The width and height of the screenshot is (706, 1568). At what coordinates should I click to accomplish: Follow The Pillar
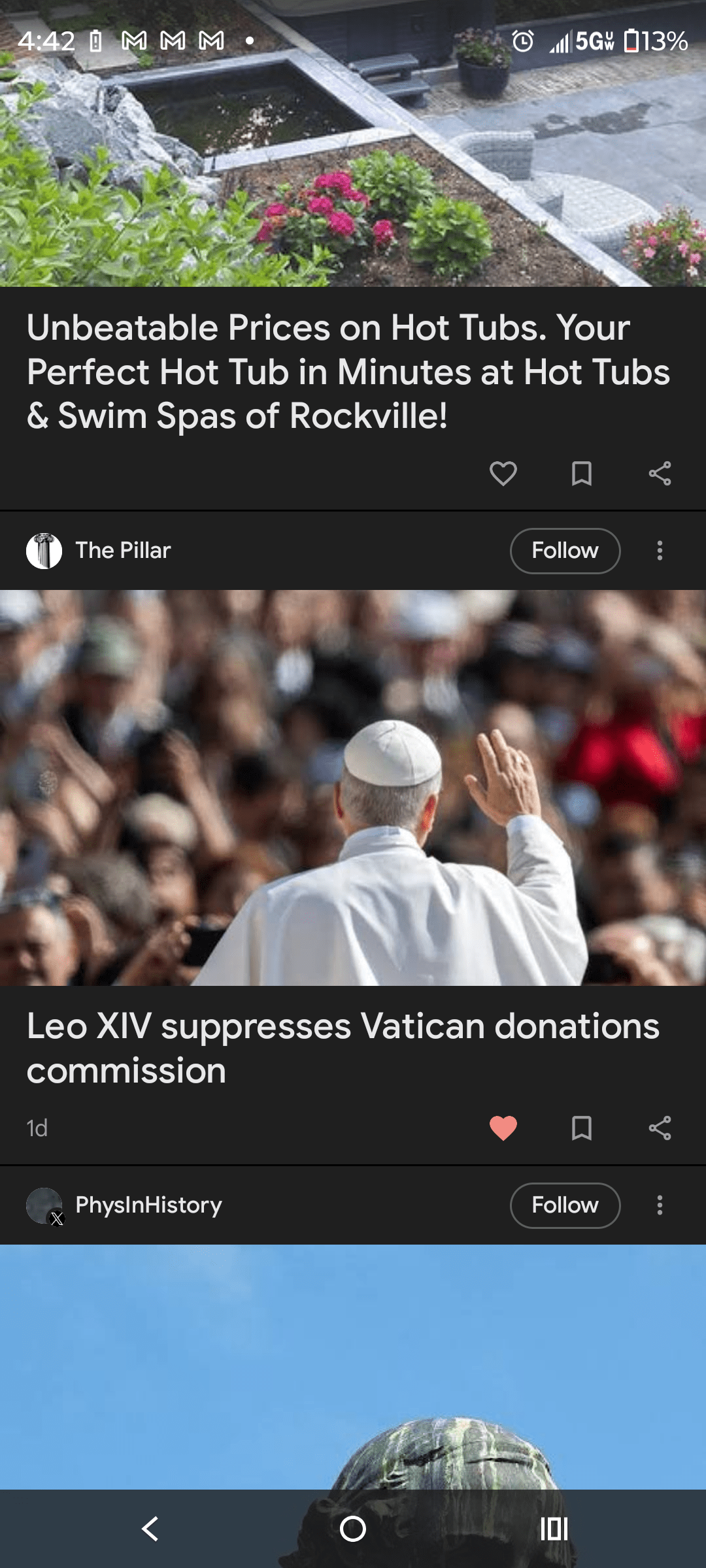(x=565, y=551)
